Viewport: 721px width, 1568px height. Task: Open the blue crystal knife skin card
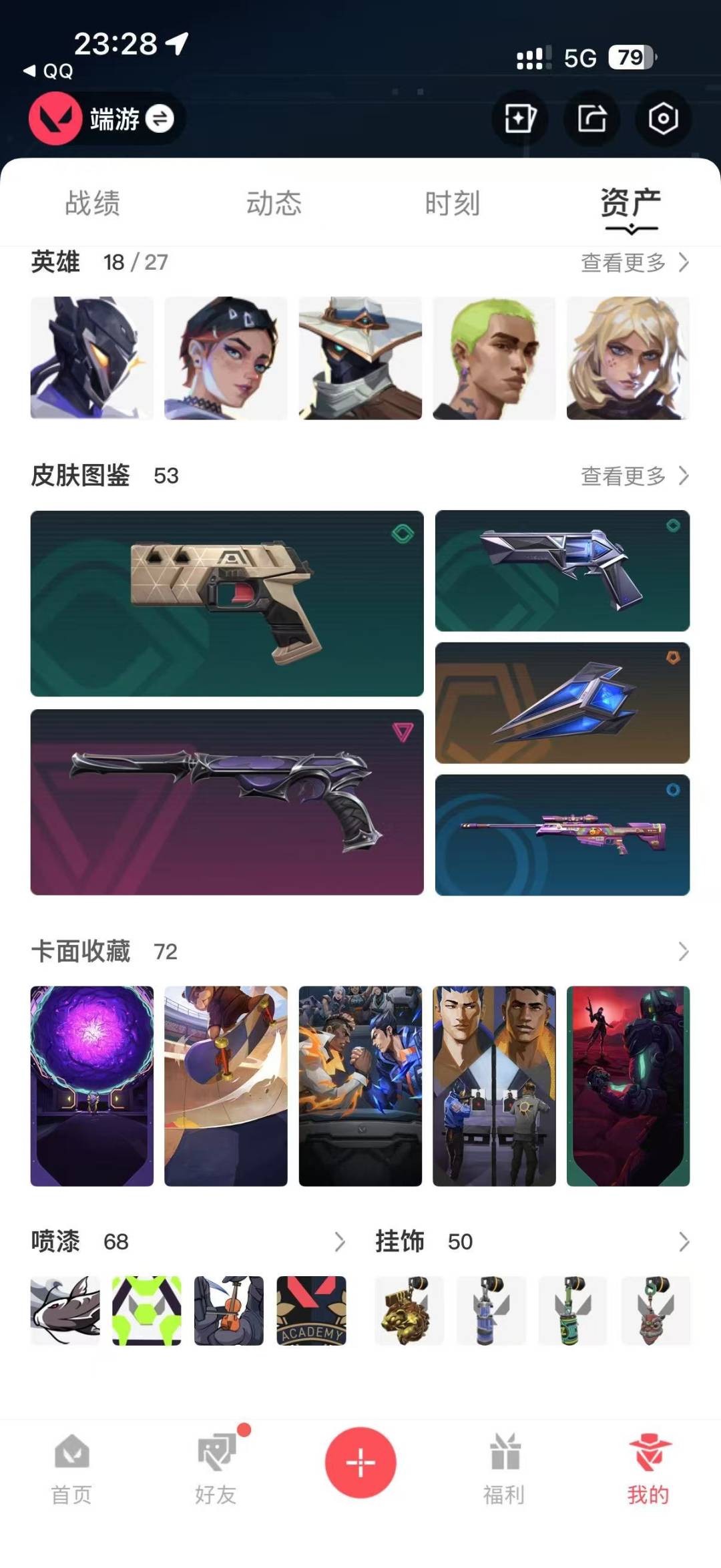click(x=562, y=703)
